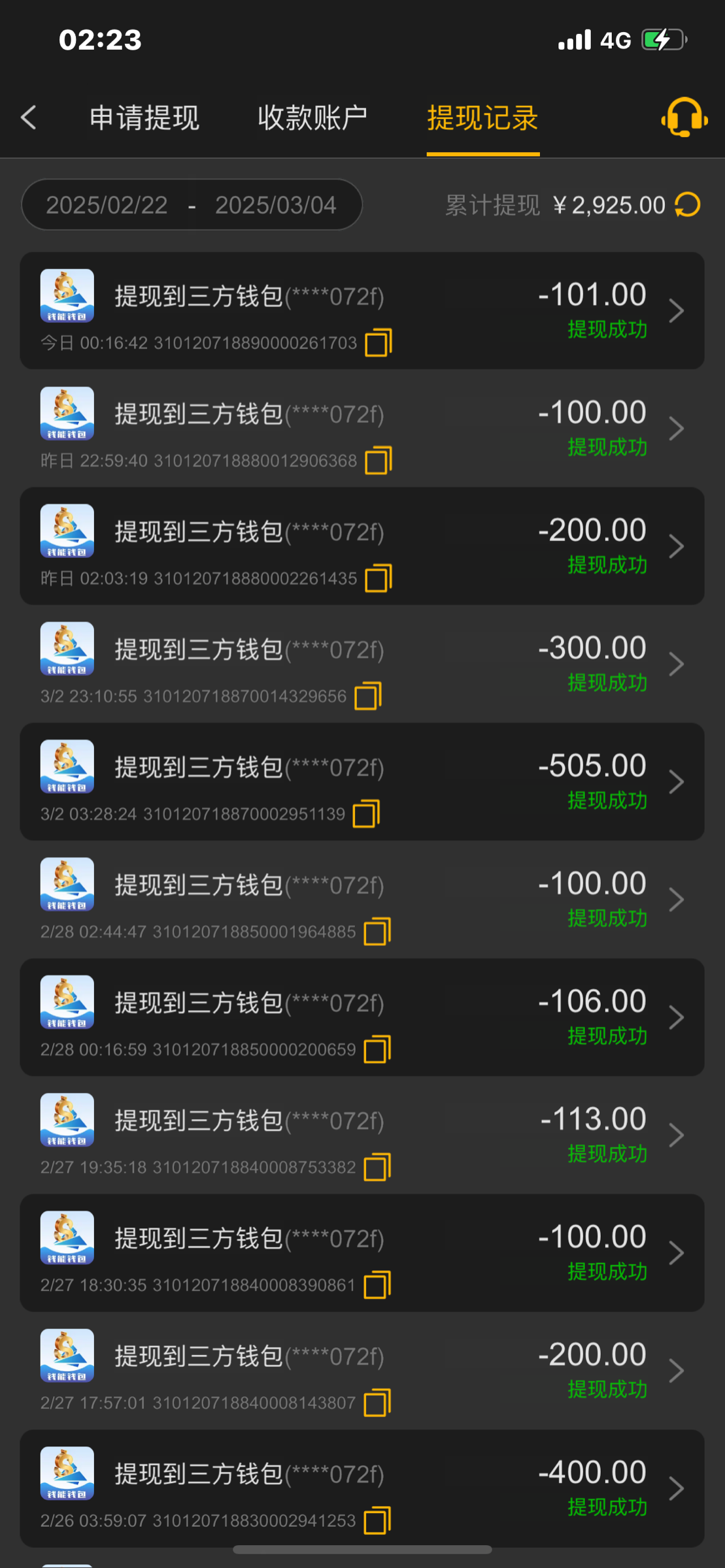The width and height of the screenshot is (725, 1568).
Task: Copy order number ending 08390861
Action: coord(378,1285)
